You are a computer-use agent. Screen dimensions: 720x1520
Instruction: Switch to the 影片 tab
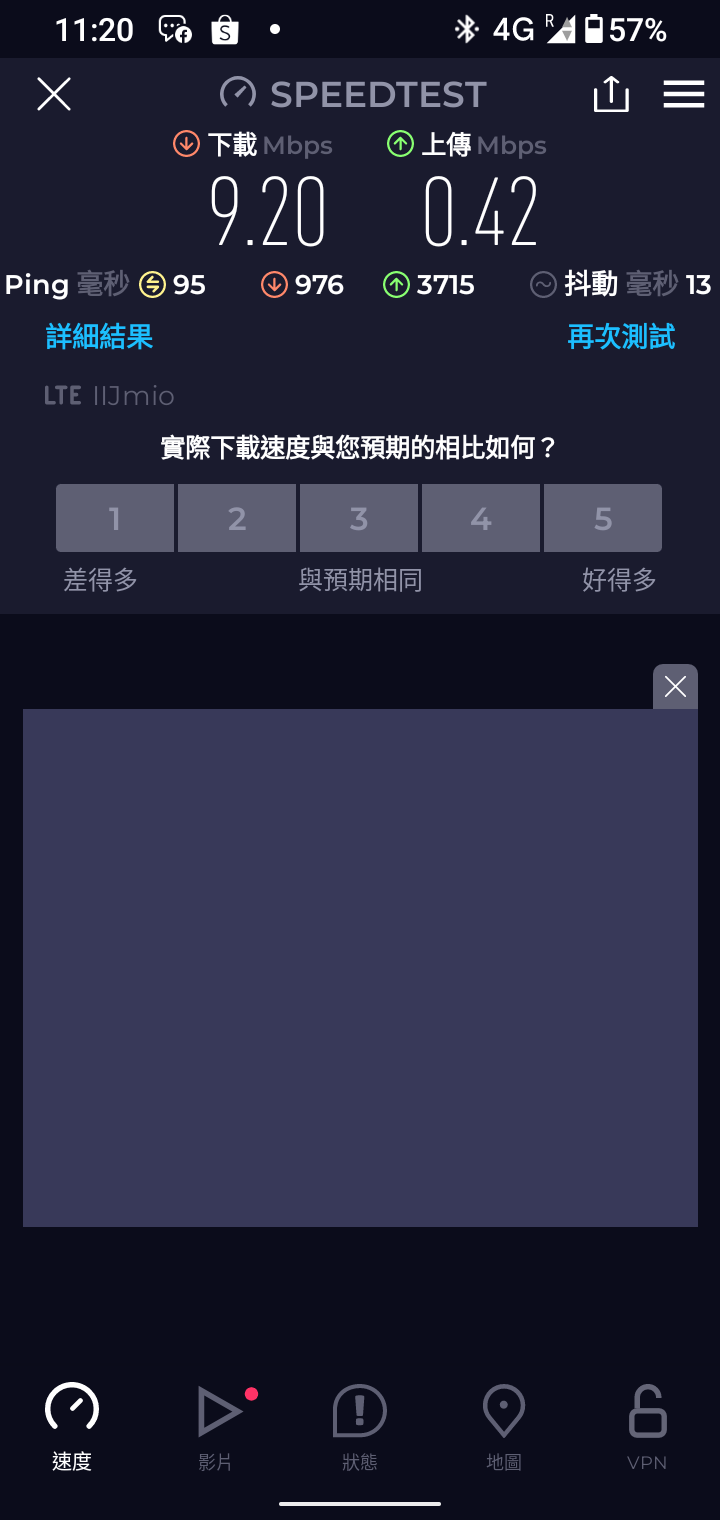tap(216, 1427)
